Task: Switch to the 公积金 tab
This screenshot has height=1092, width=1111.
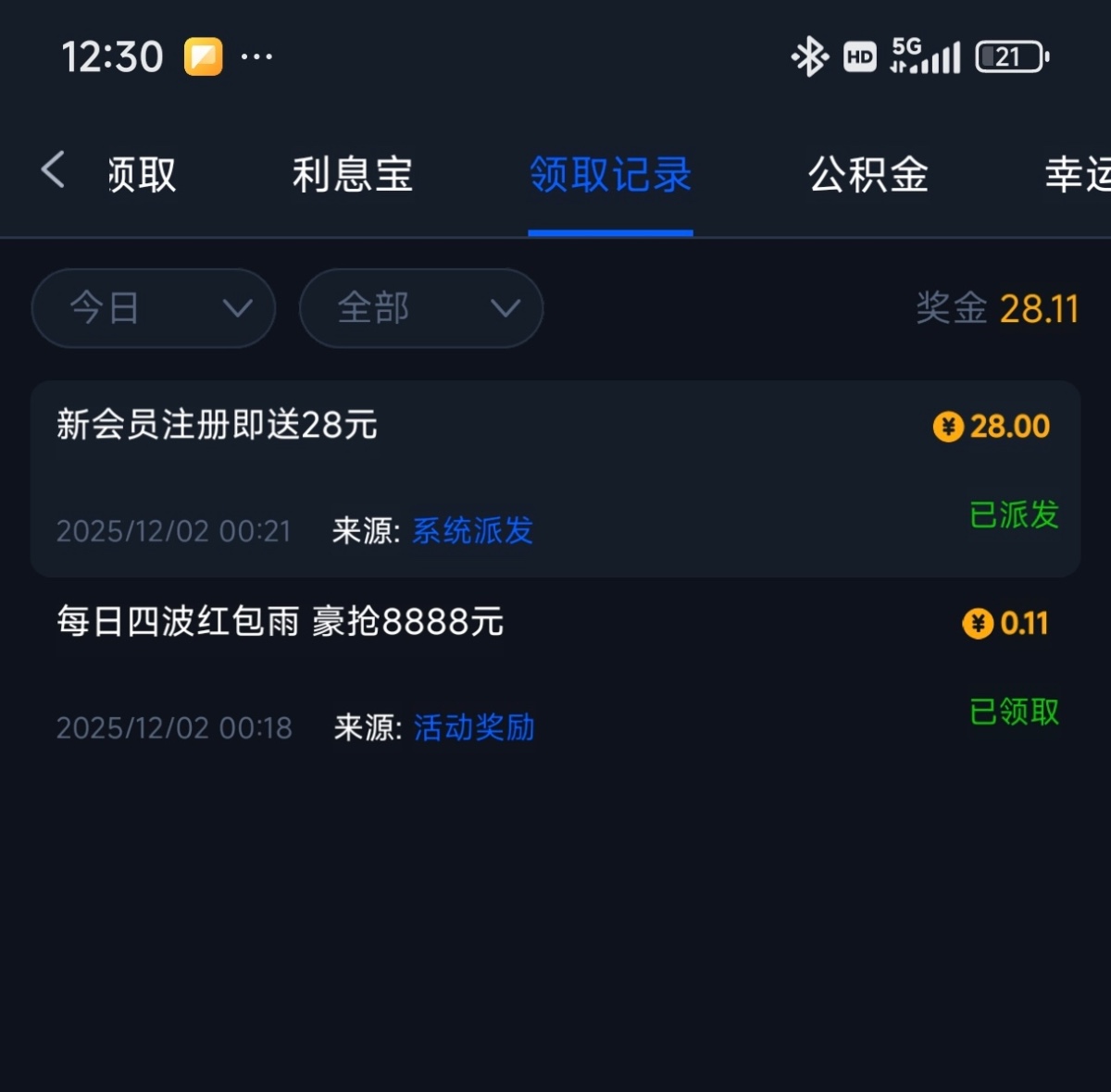Action: (x=868, y=175)
